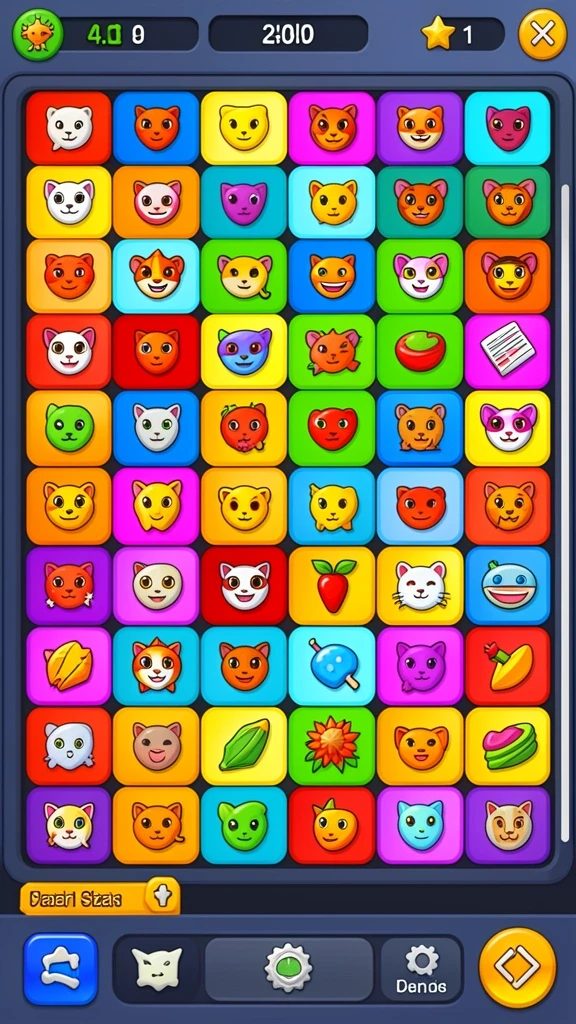The height and width of the screenshot is (1024, 576).
Task: Tap the green gear button in bottom bar
Action: pos(289,968)
